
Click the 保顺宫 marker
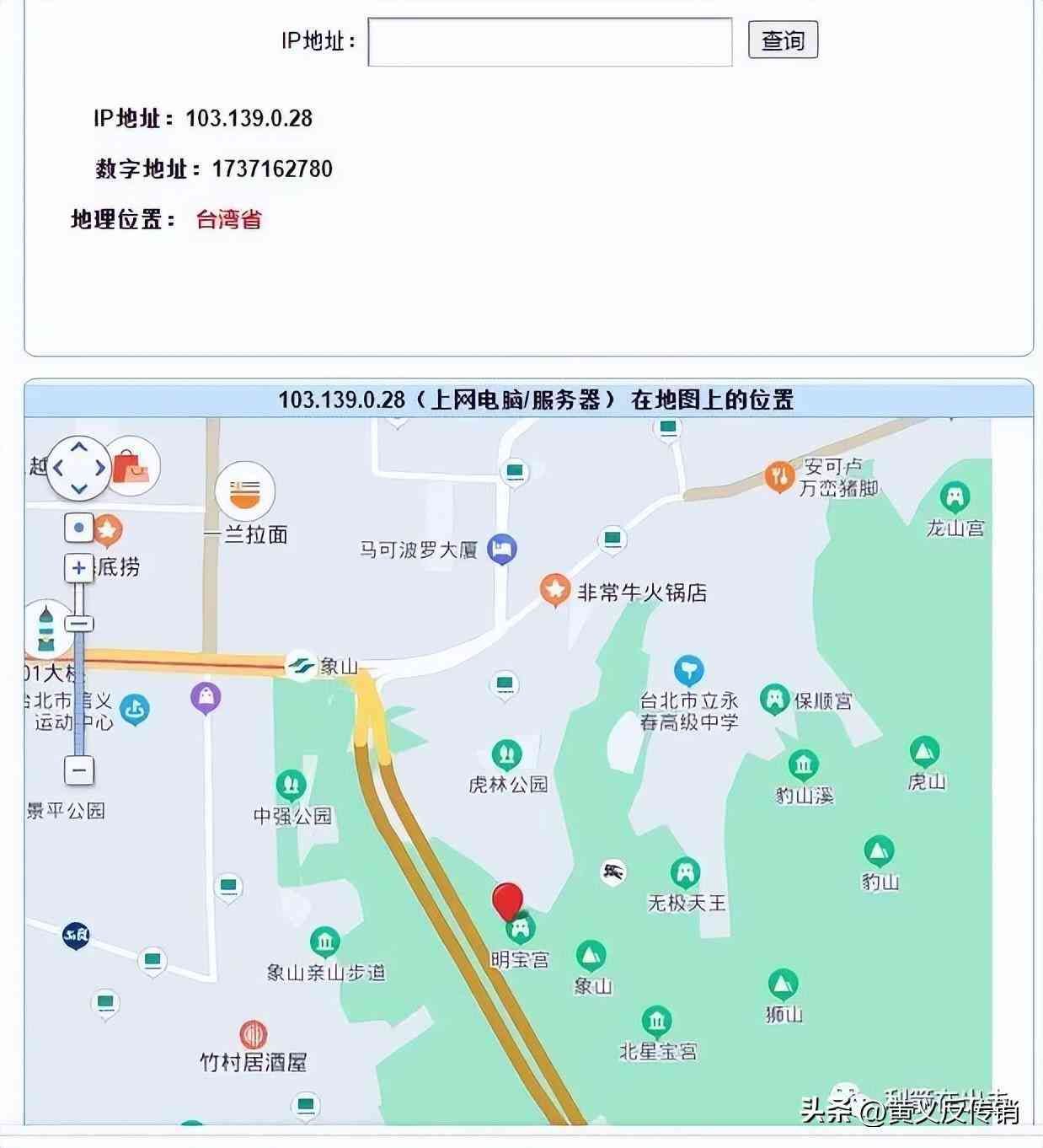(x=774, y=698)
